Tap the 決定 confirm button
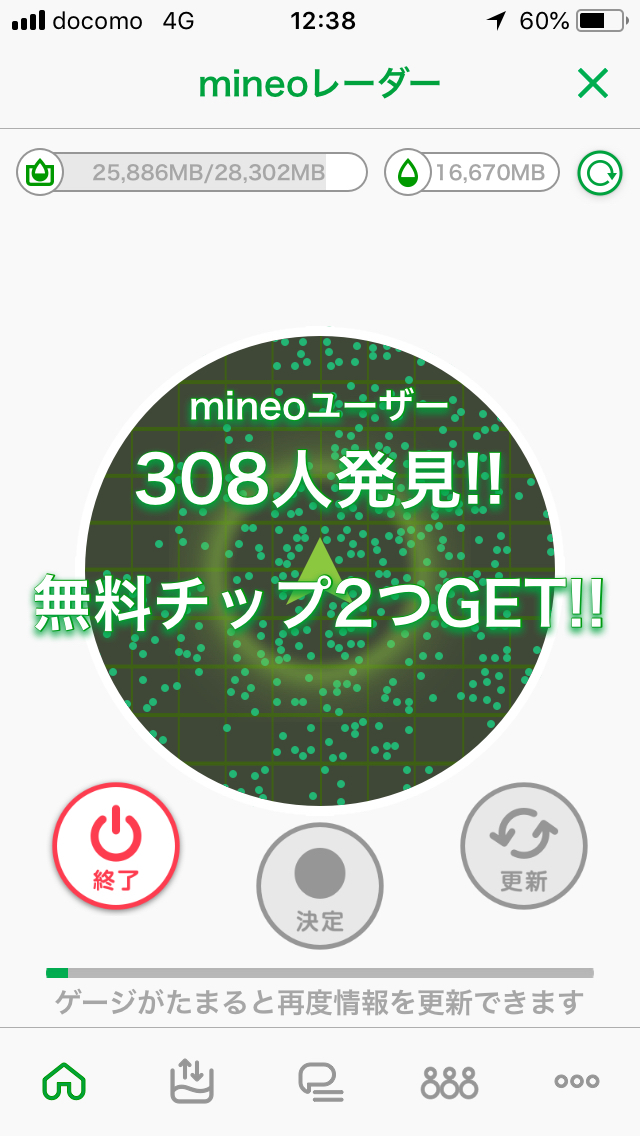This screenshot has height=1136, width=640. (x=320, y=885)
